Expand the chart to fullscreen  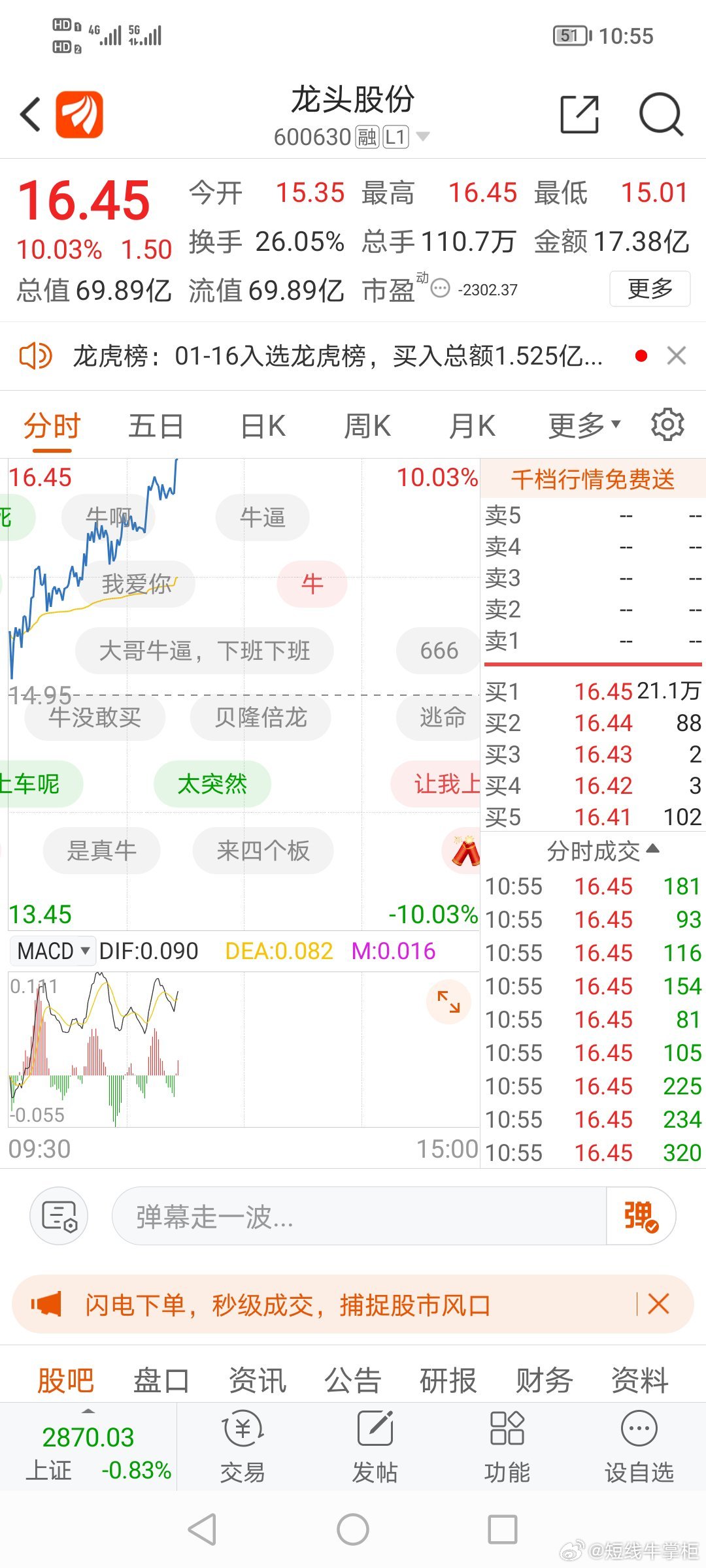(448, 1002)
